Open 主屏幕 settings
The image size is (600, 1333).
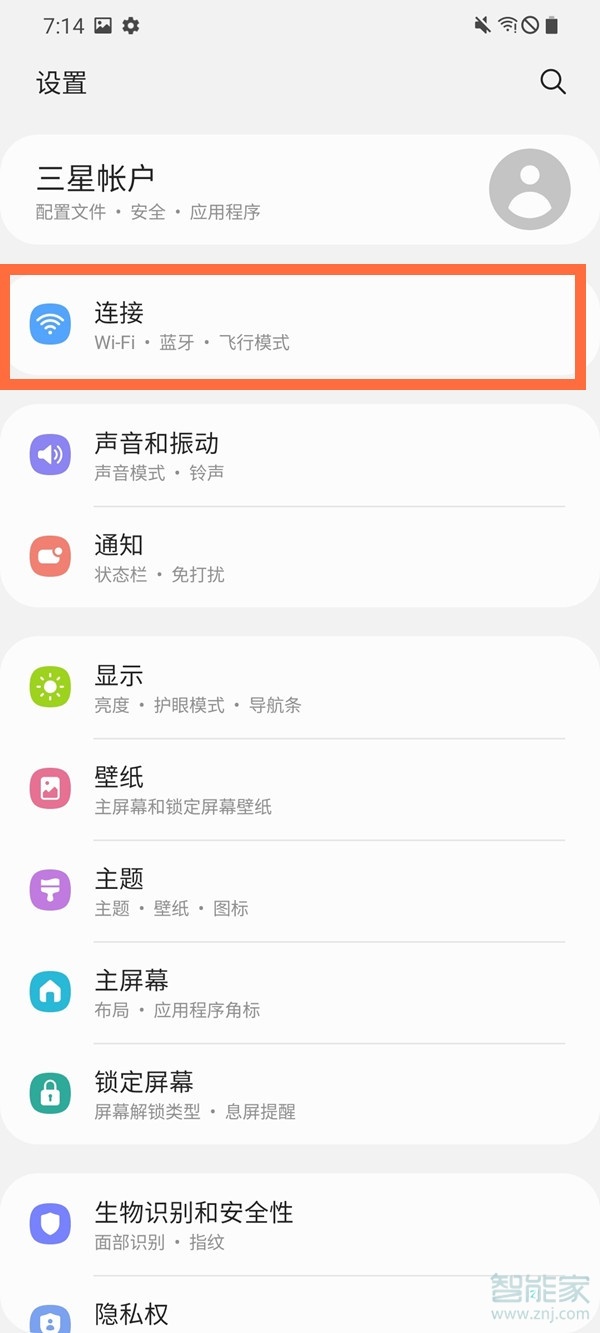click(x=300, y=993)
